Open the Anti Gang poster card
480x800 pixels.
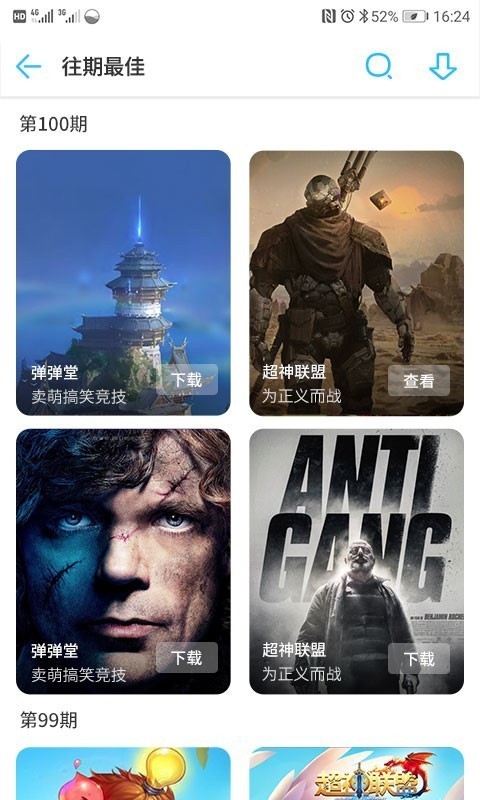click(357, 561)
